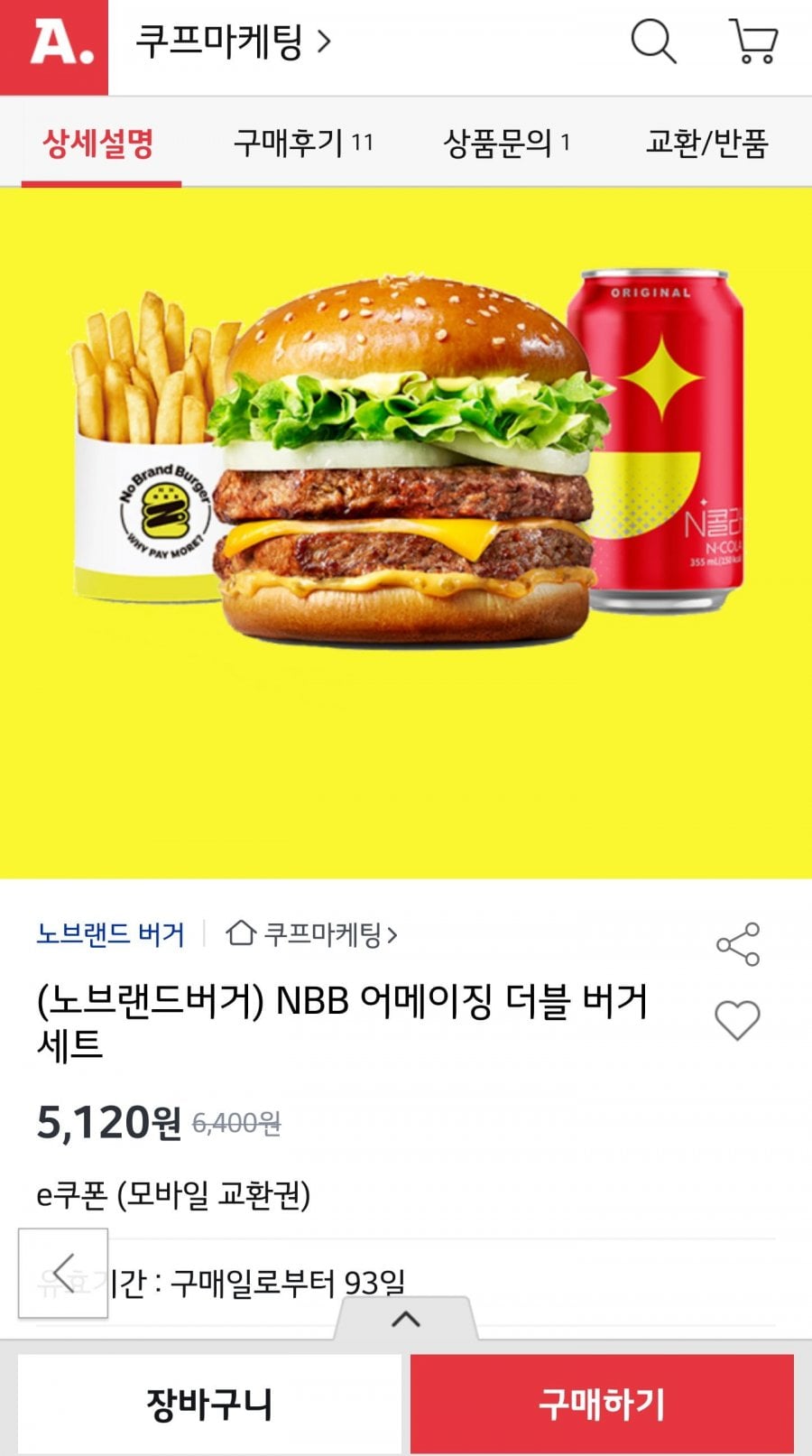The width and height of the screenshot is (812, 1456).
Task: Go to the A. home logo
Action: click(x=54, y=45)
